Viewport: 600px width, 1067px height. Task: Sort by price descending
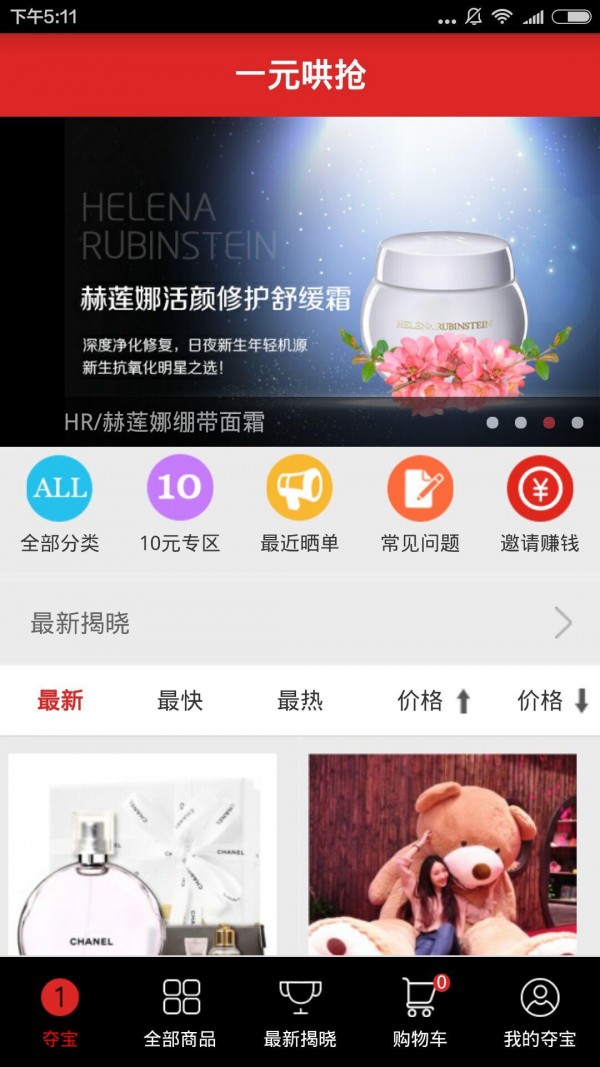pyautogui.click(x=553, y=701)
